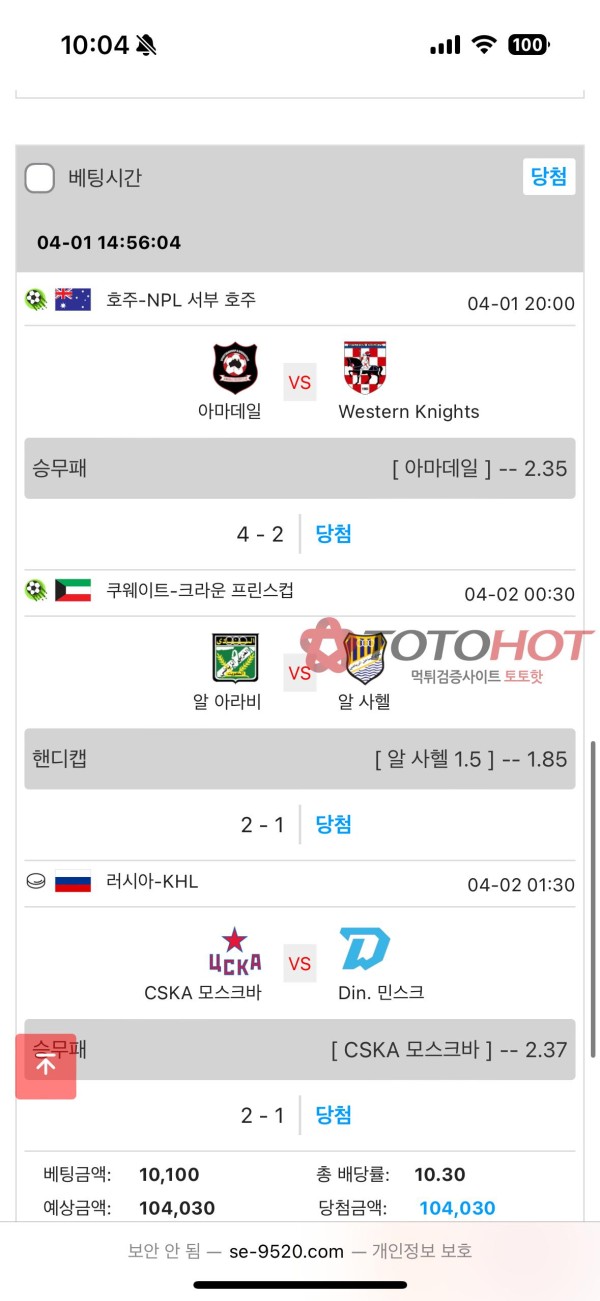This screenshot has width=600, height=1301.
Task: Check the box next to 베팅시간
Action: coord(40,178)
